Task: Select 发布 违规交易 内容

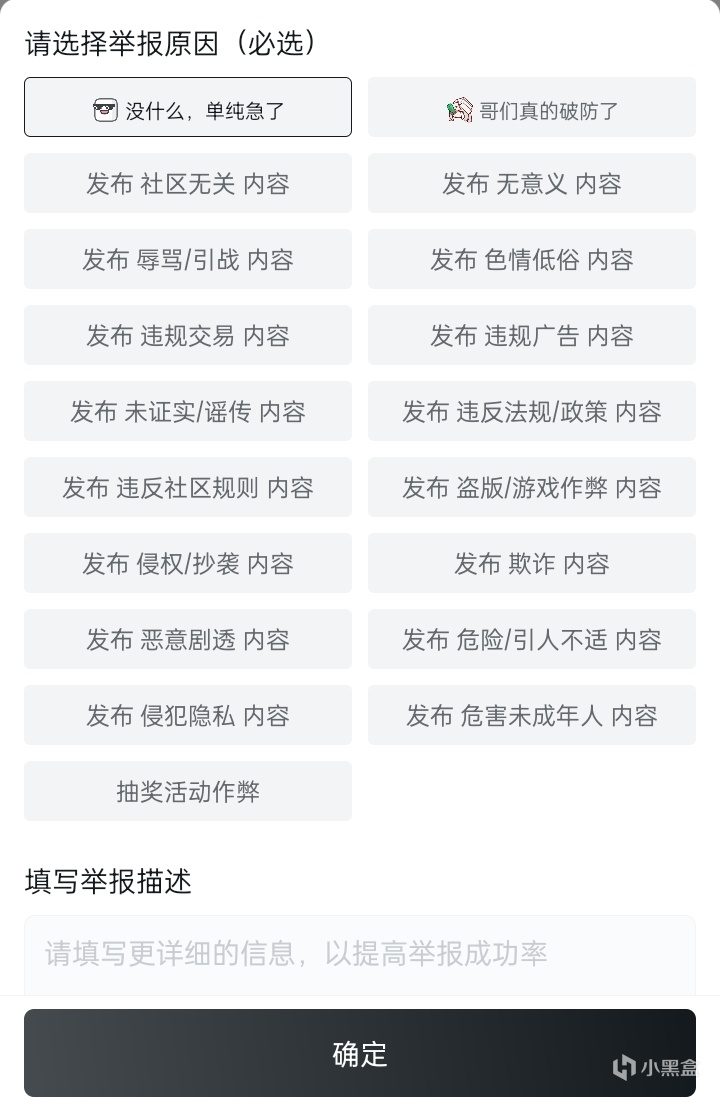Action: tap(188, 335)
